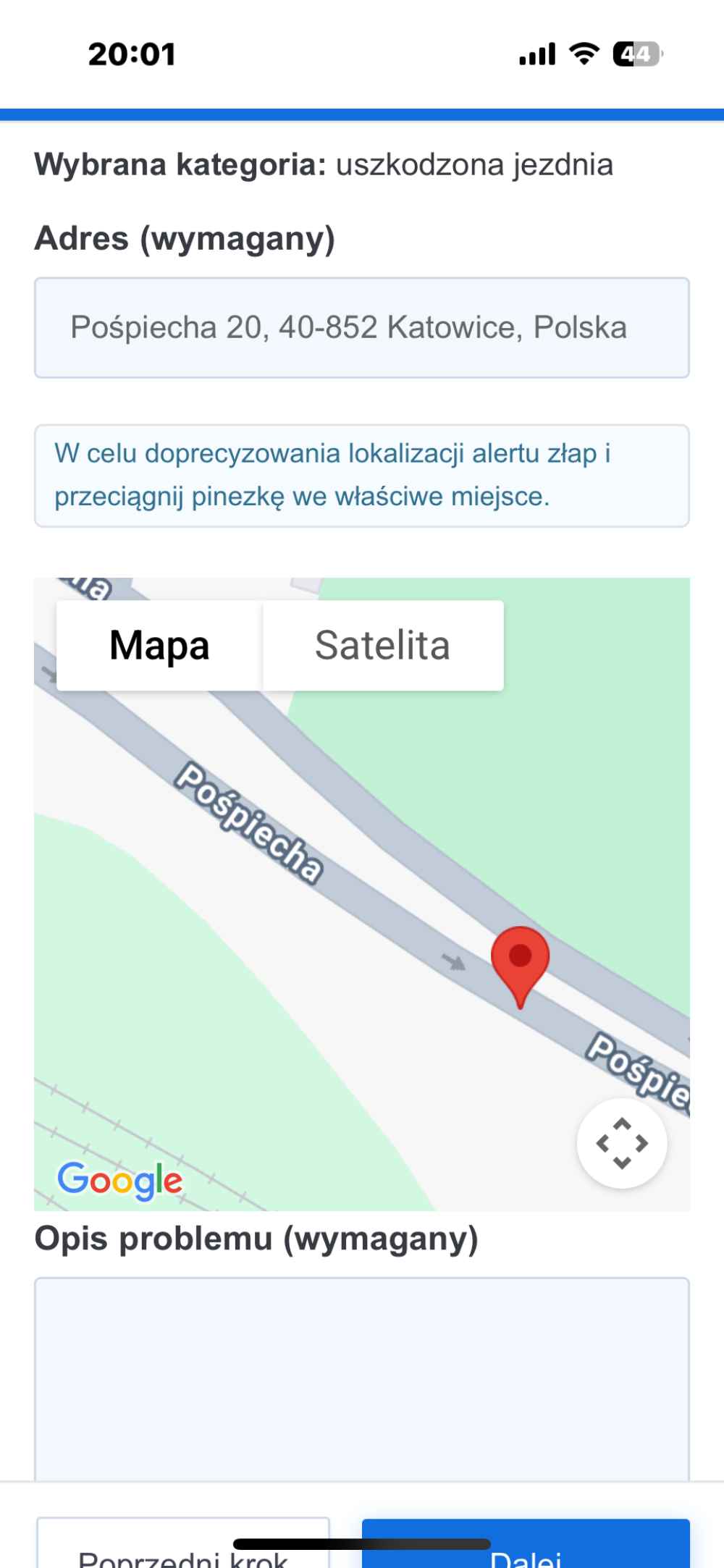The width and height of the screenshot is (724, 1568).
Task: Select the Mapa view
Action: tap(159, 645)
